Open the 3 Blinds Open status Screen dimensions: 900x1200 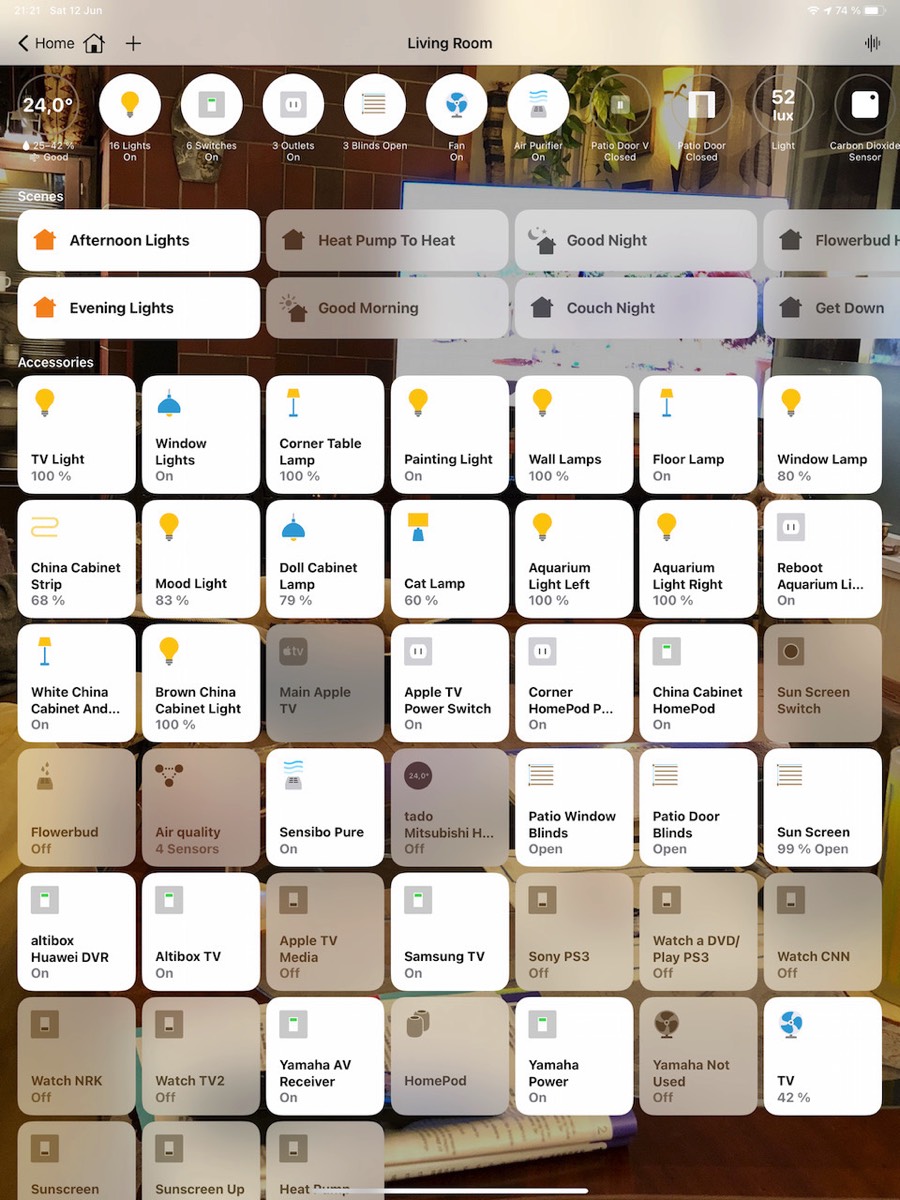click(x=375, y=105)
